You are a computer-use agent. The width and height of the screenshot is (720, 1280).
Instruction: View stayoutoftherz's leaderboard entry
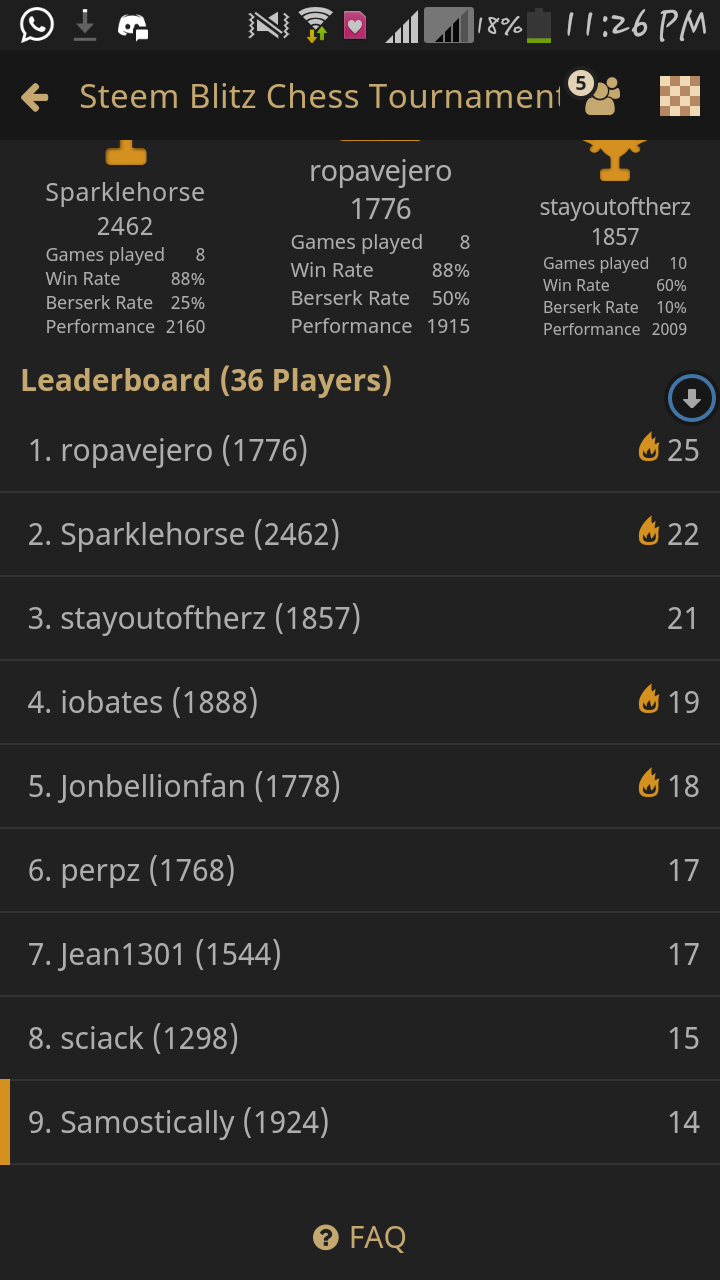tap(360, 618)
